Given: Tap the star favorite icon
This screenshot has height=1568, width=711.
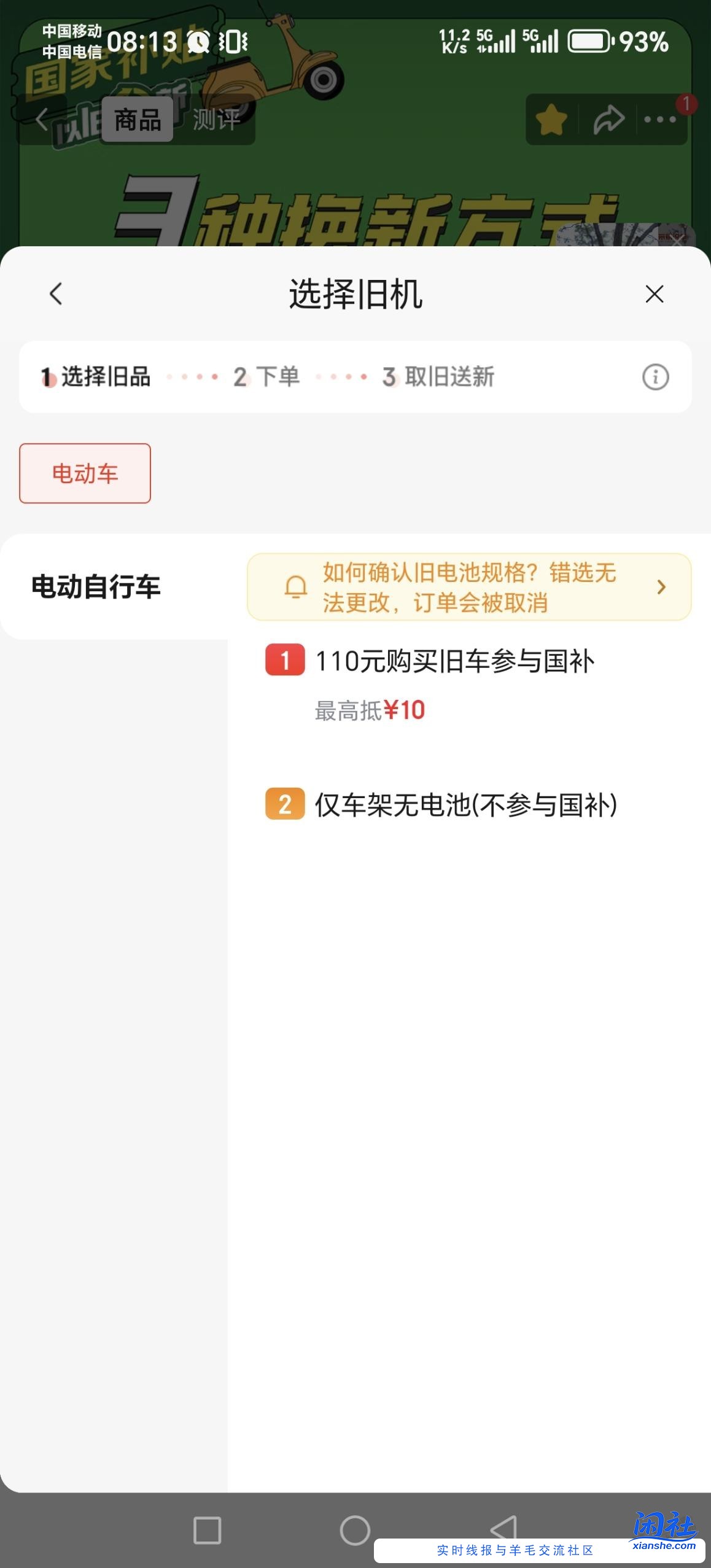Looking at the screenshot, I should click(x=551, y=118).
